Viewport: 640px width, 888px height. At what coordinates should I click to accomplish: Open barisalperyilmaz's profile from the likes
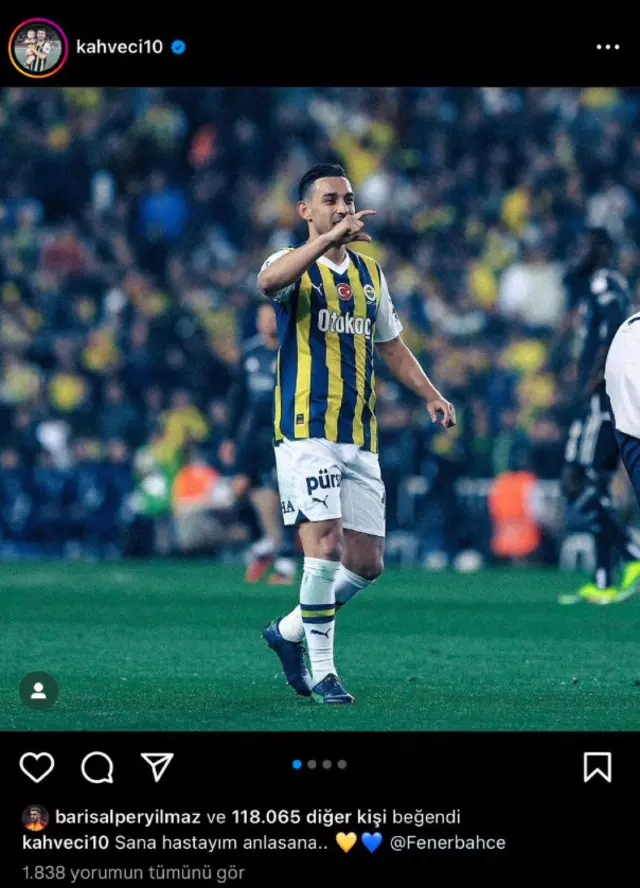tap(127, 817)
